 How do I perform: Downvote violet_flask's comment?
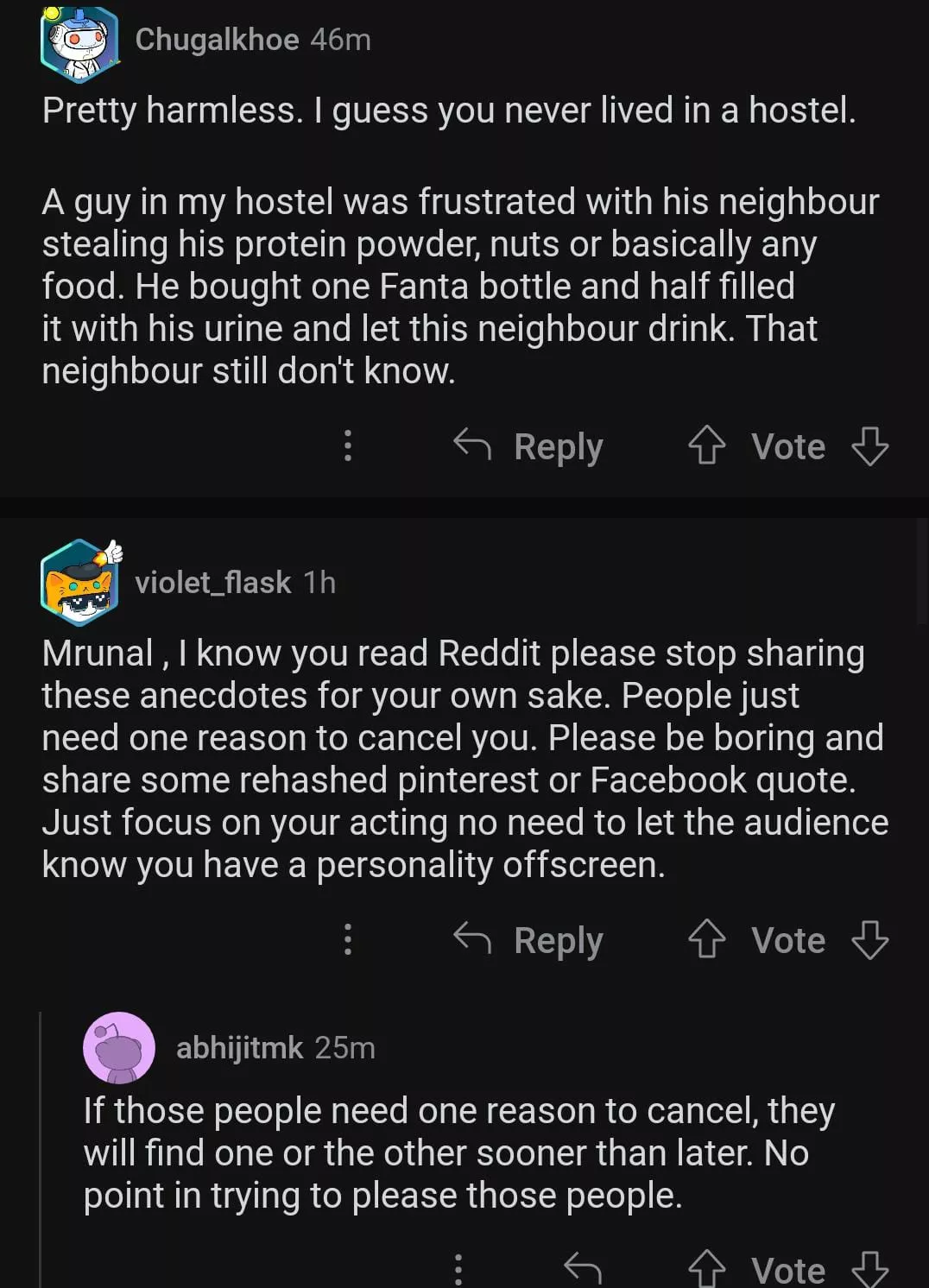(x=869, y=939)
